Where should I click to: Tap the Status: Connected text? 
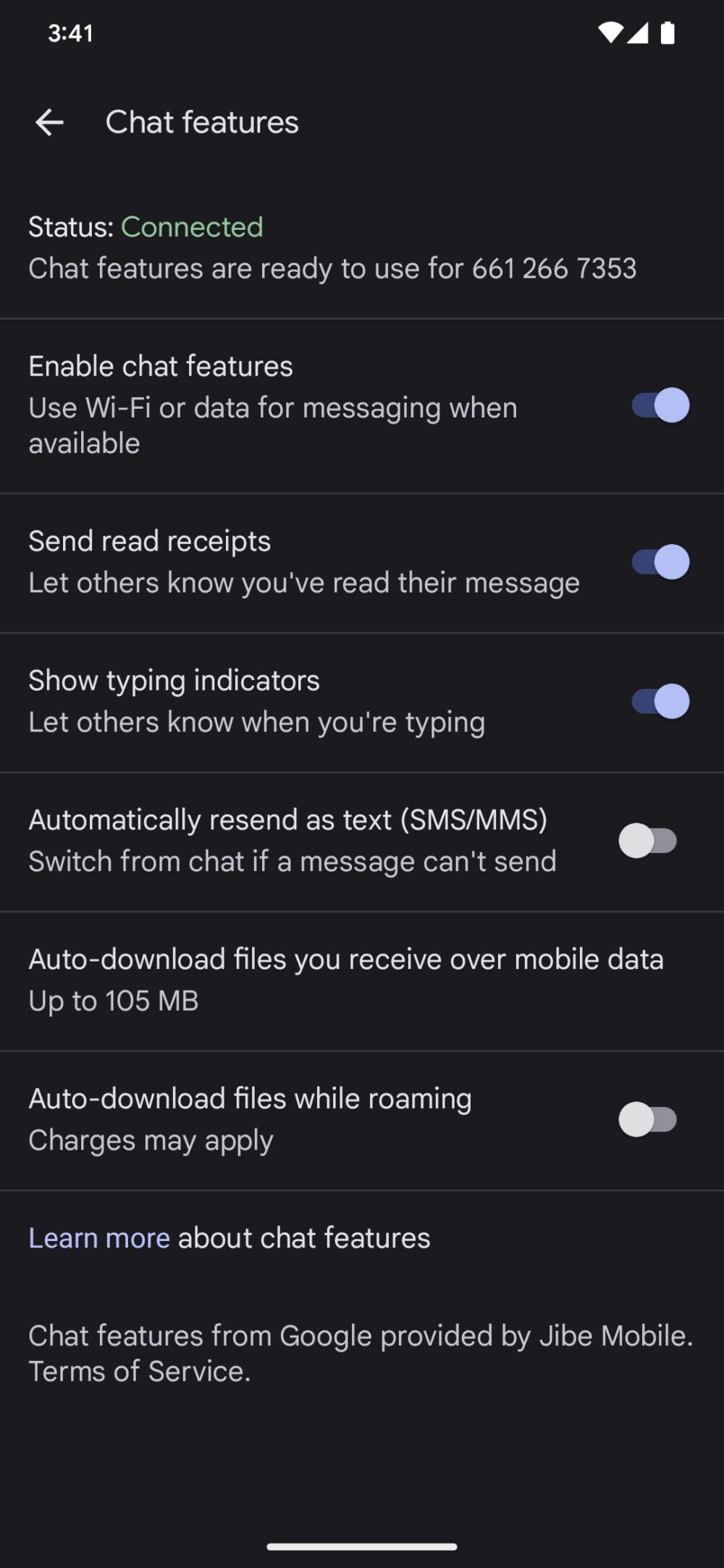145,226
